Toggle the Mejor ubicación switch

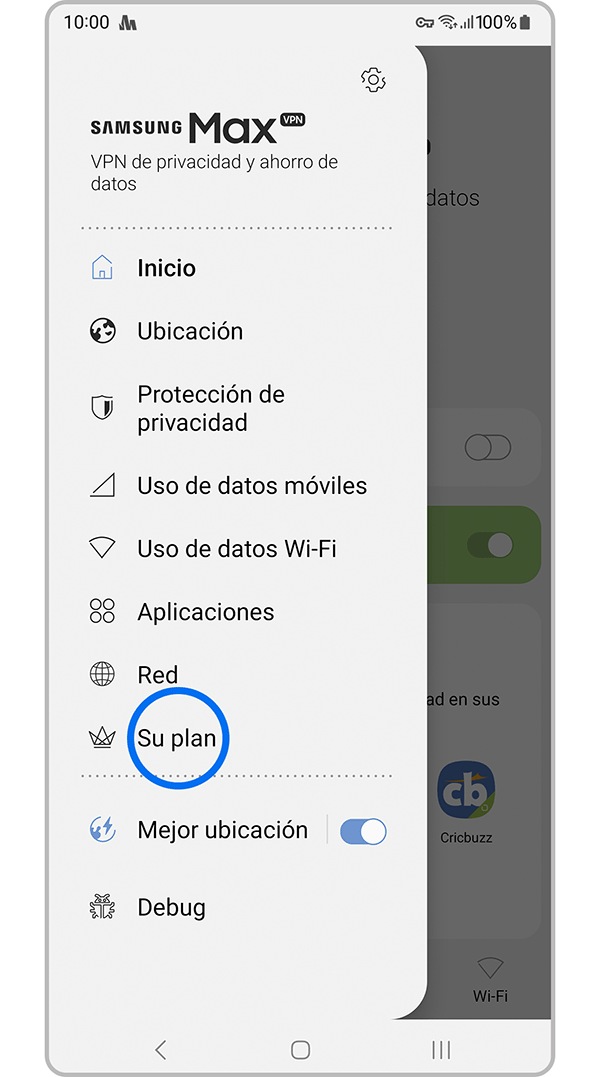coord(363,831)
